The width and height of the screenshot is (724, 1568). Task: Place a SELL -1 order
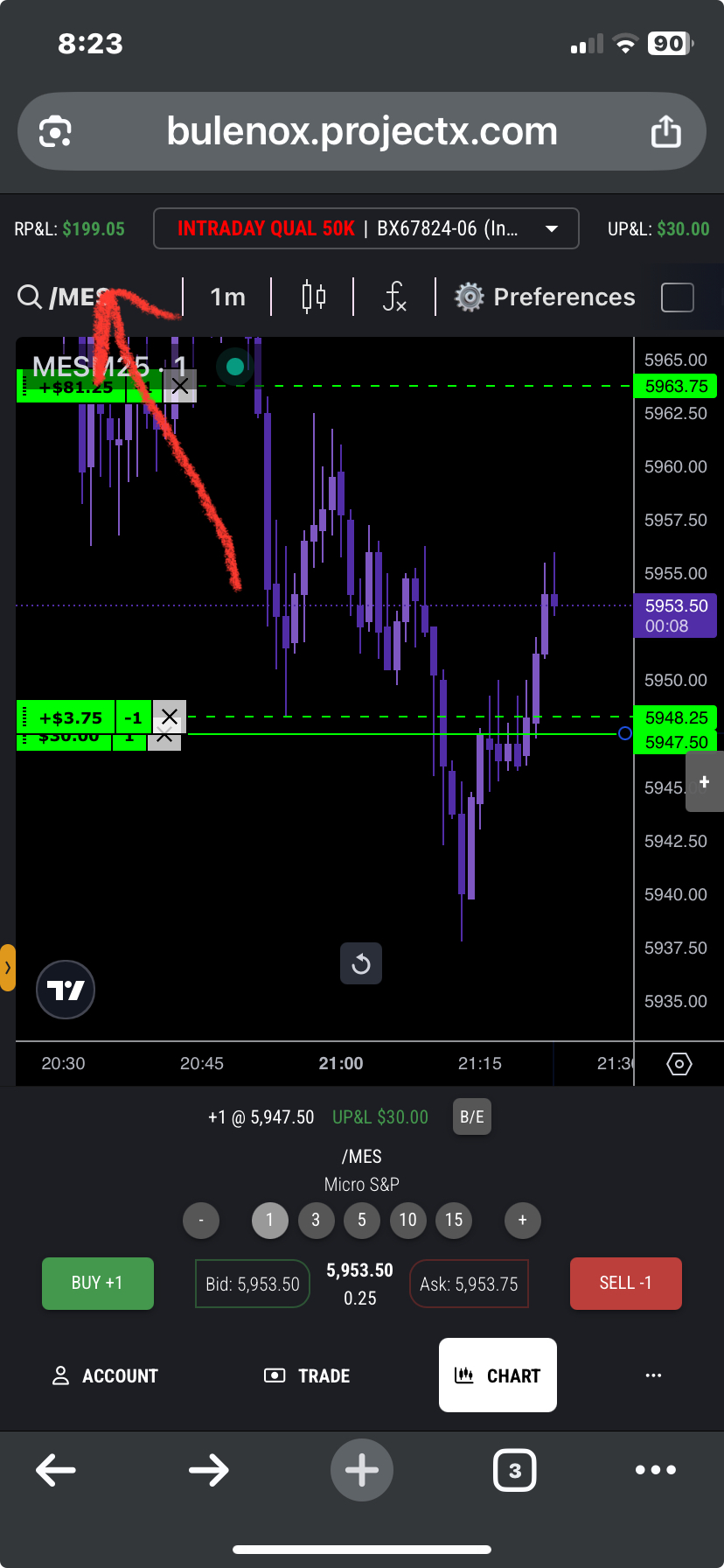625,1283
